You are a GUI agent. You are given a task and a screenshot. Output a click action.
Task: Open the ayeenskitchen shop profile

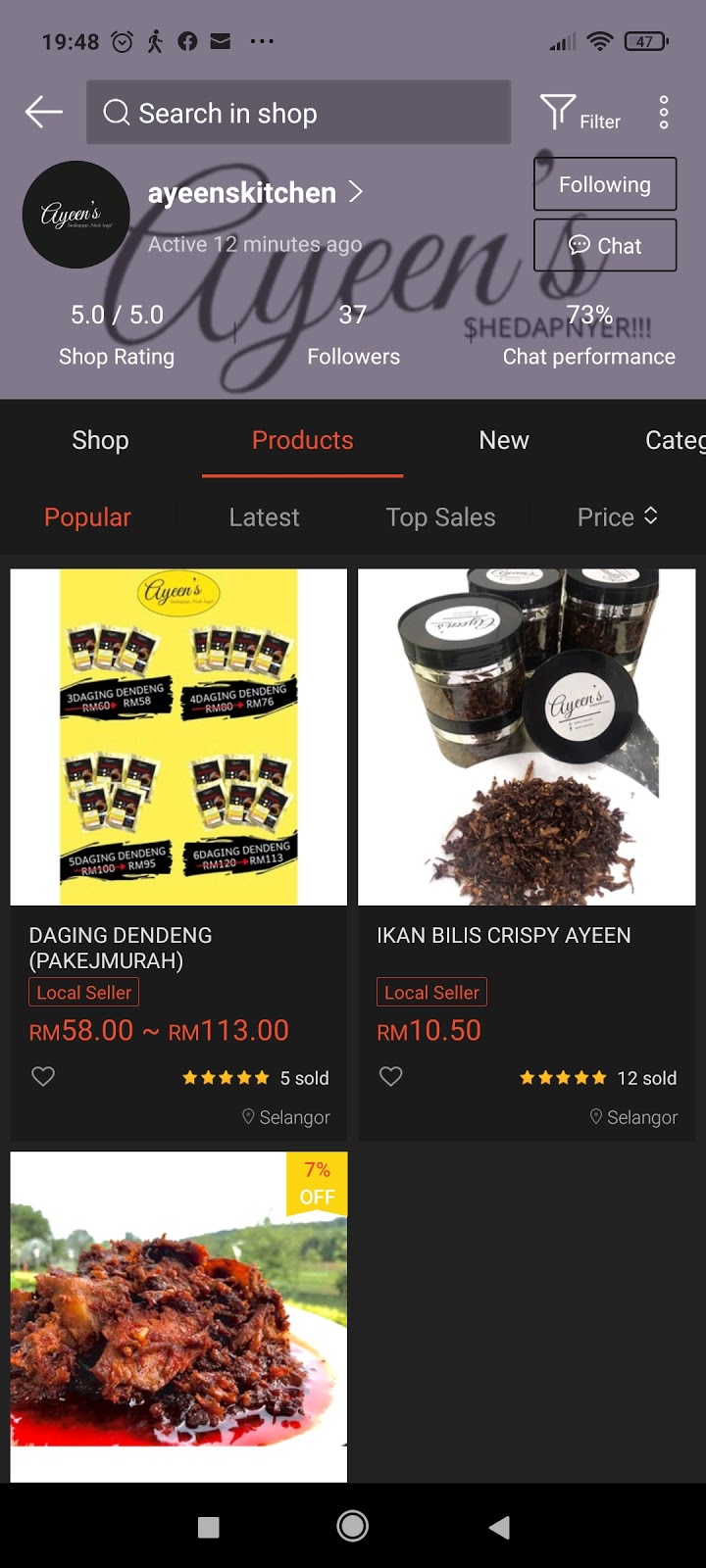(x=255, y=193)
